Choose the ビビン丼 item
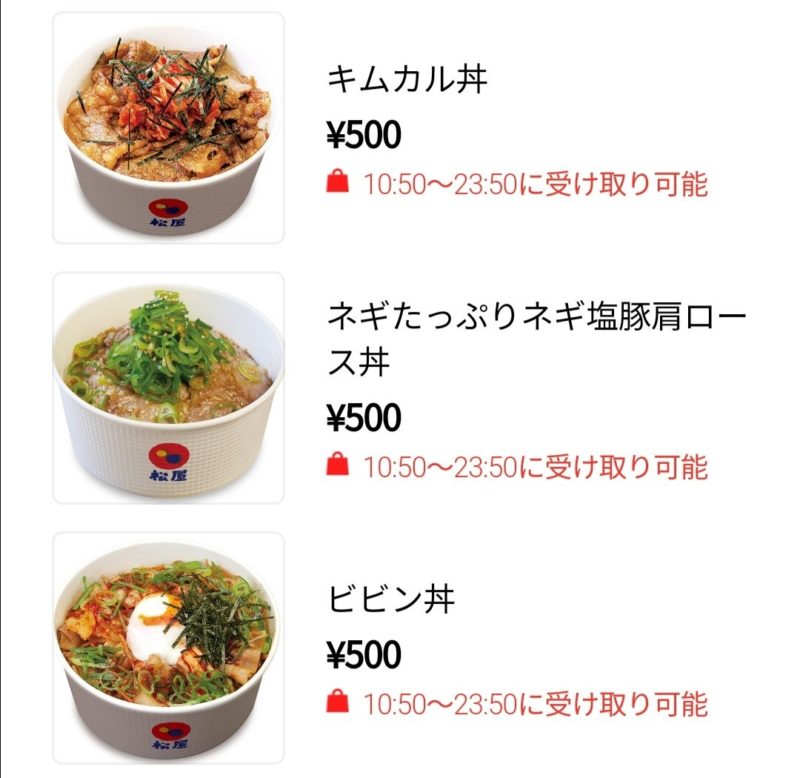This screenshot has height=778, width=800. tap(391, 600)
